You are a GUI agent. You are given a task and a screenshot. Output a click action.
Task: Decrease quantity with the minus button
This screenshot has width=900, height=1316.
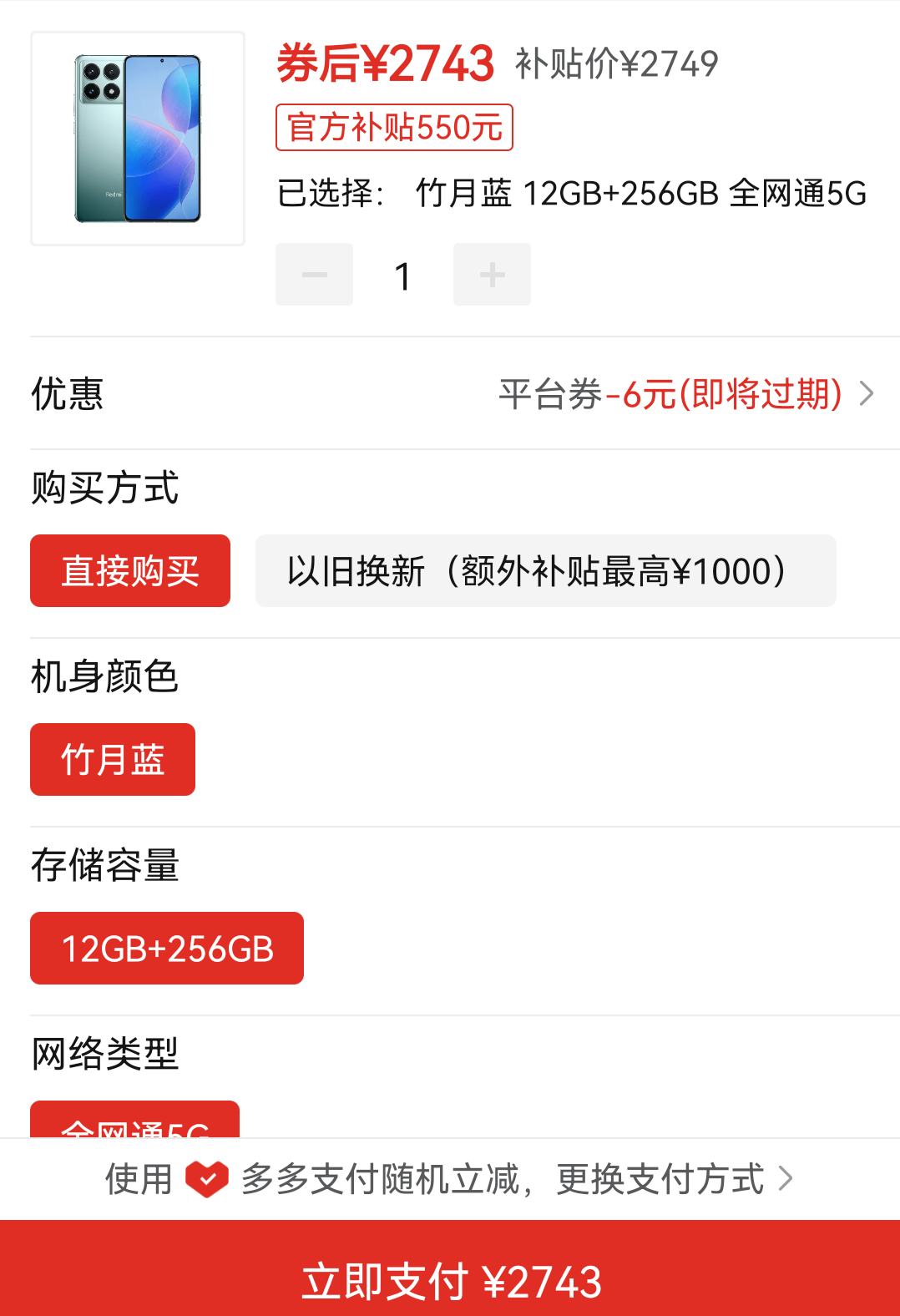pos(314,275)
